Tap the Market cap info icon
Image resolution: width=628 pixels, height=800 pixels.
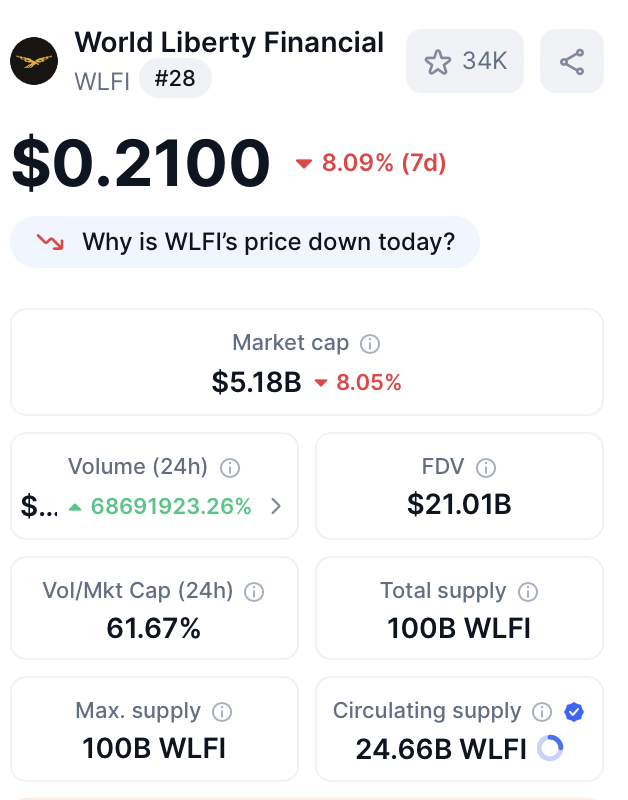pyautogui.click(x=370, y=344)
